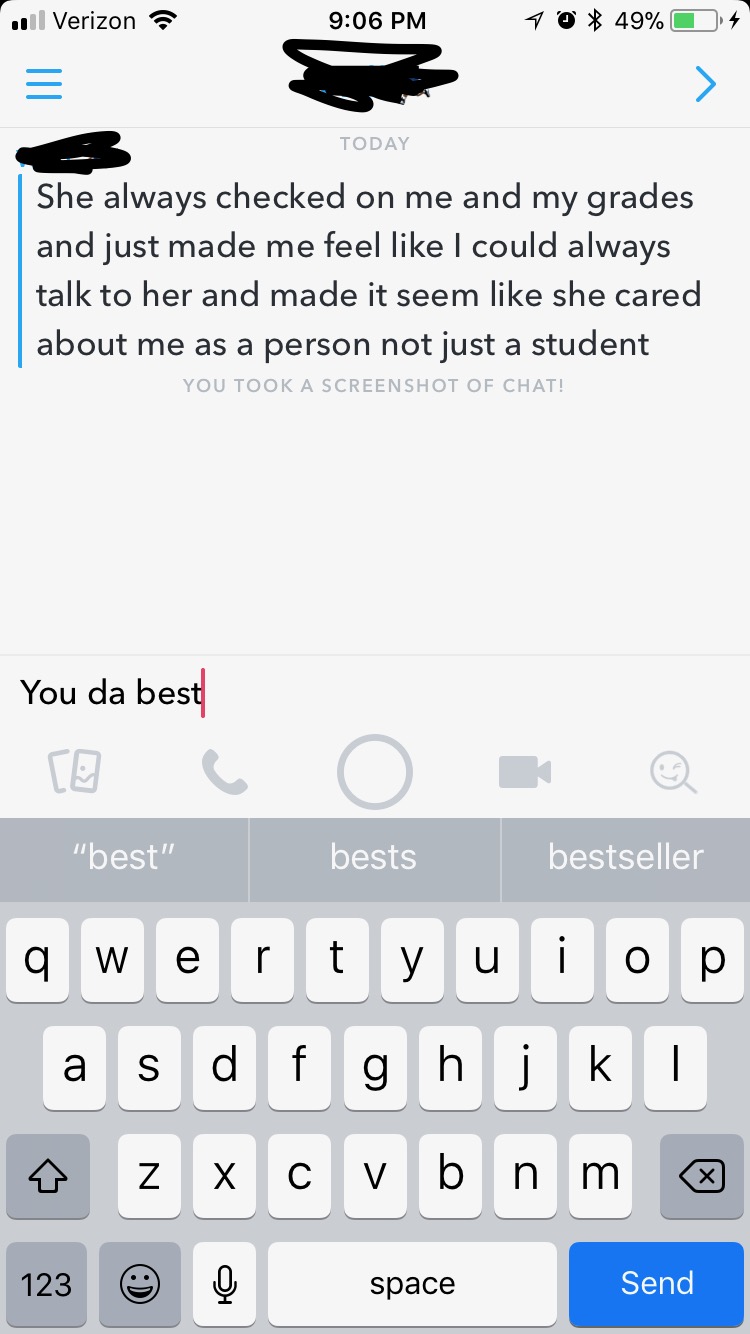Choose the "bestseller" keyboard suggestion
Screen dimensions: 750x1334
tap(626, 857)
